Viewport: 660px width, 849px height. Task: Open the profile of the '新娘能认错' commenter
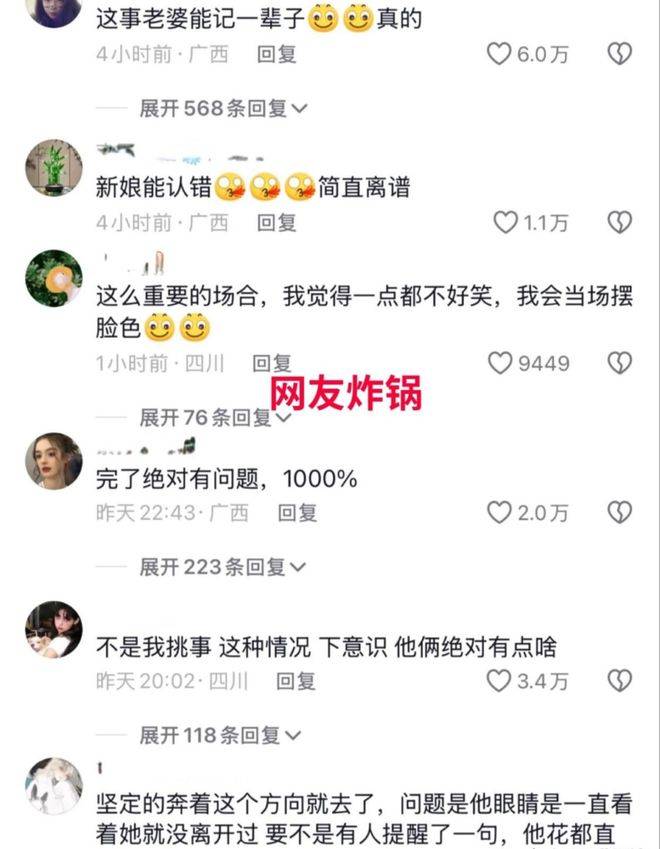point(54,168)
